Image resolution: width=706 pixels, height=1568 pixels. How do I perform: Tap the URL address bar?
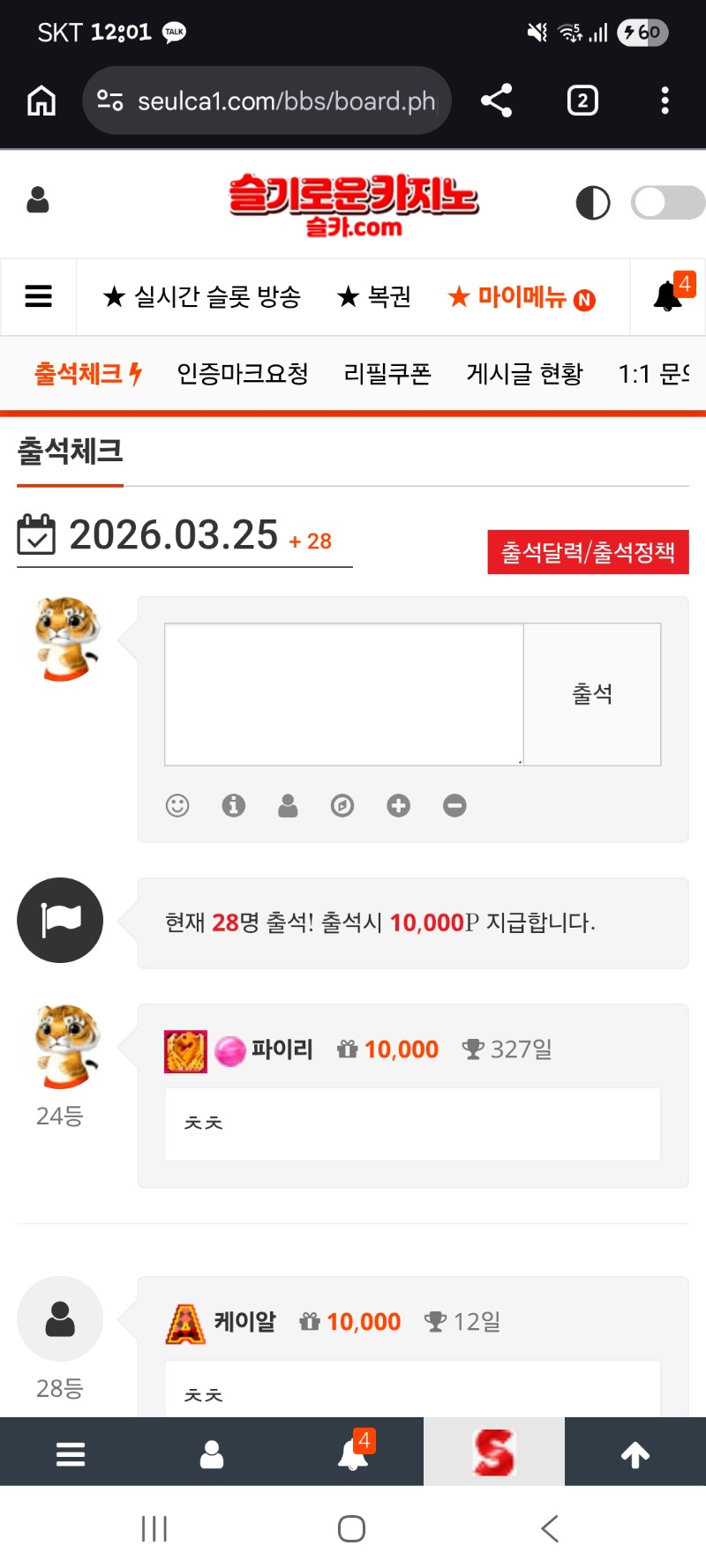click(x=267, y=101)
